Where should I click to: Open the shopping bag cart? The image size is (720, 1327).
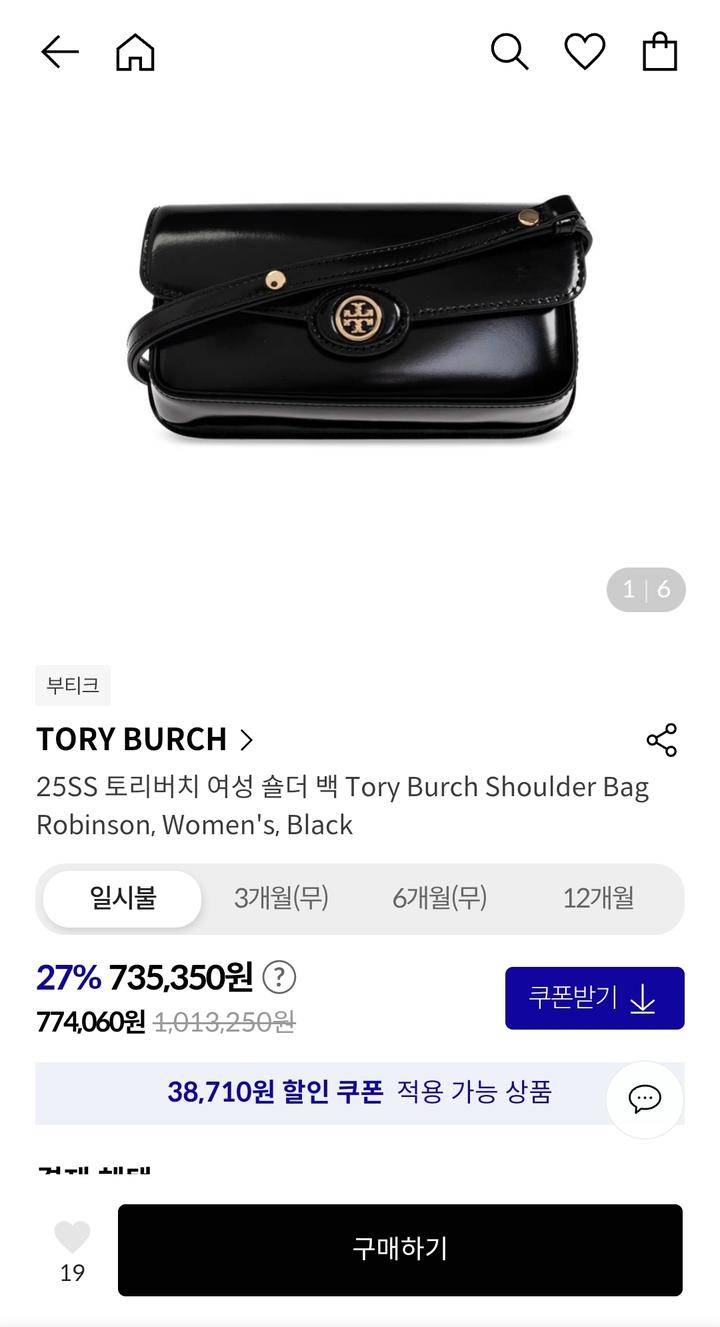659,52
